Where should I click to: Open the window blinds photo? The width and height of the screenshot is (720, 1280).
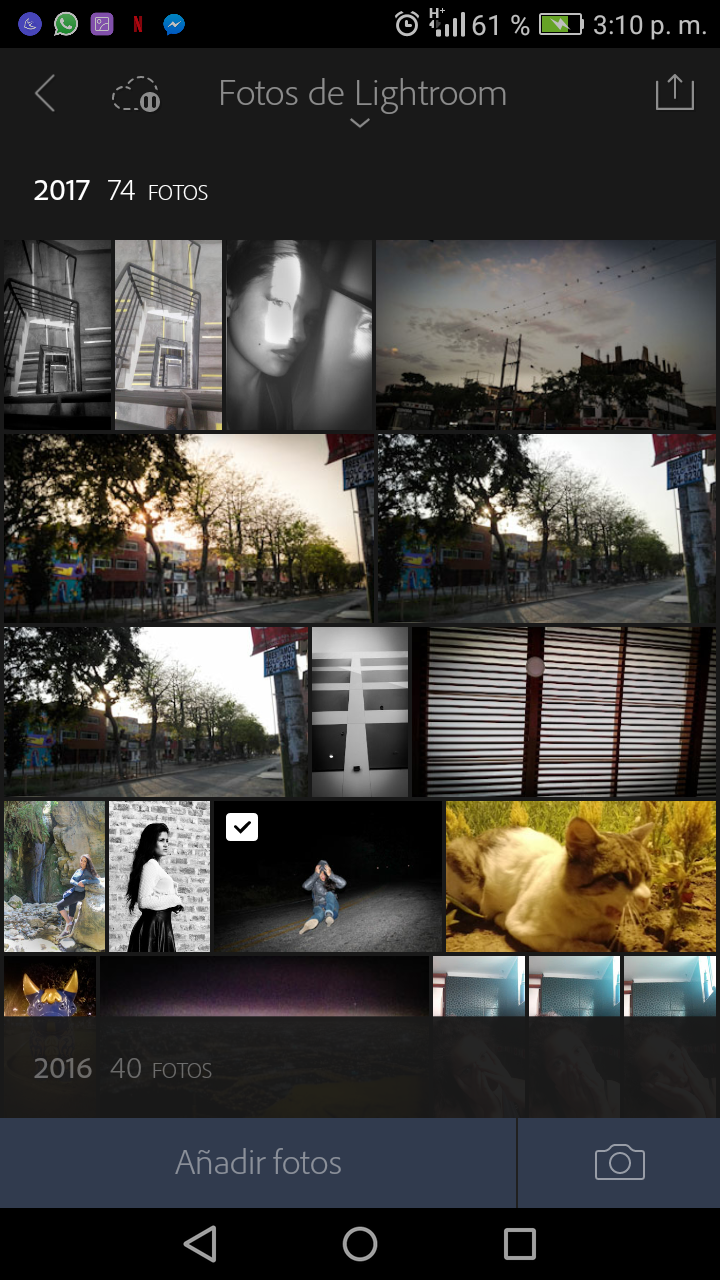(x=564, y=712)
